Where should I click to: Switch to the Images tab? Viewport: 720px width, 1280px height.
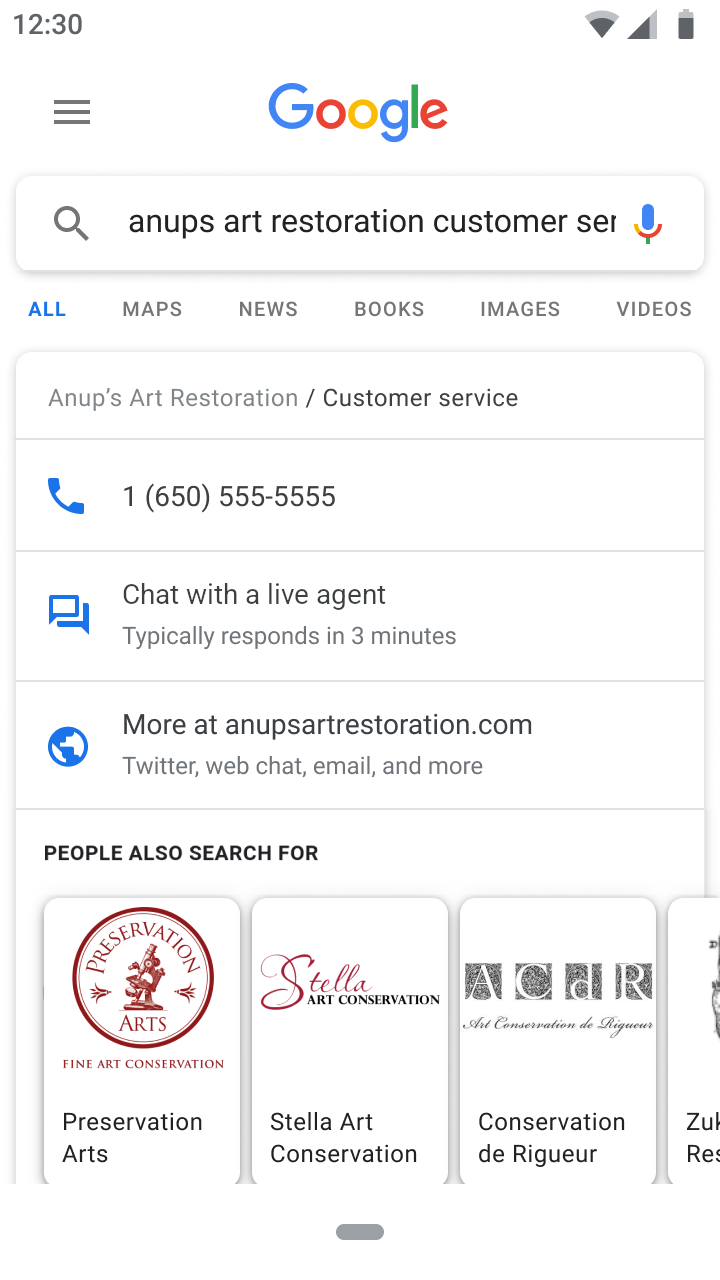(x=520, y=309)
